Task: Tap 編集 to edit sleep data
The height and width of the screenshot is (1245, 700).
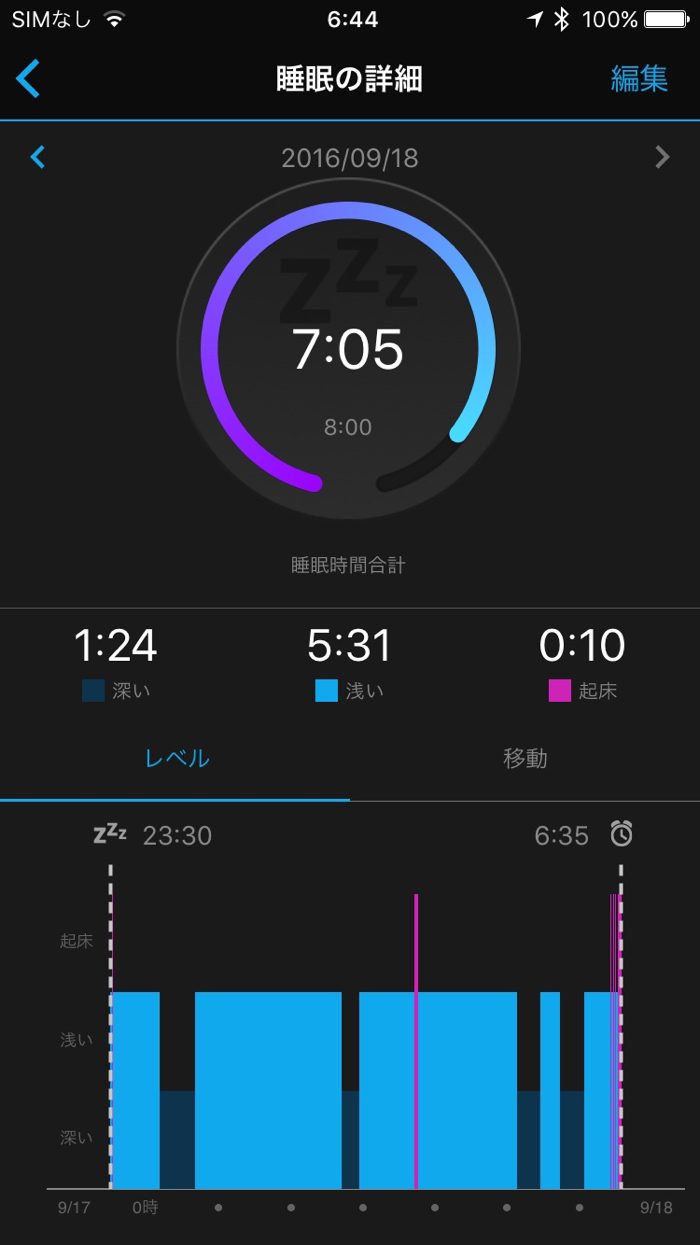Action: point(639,79)
